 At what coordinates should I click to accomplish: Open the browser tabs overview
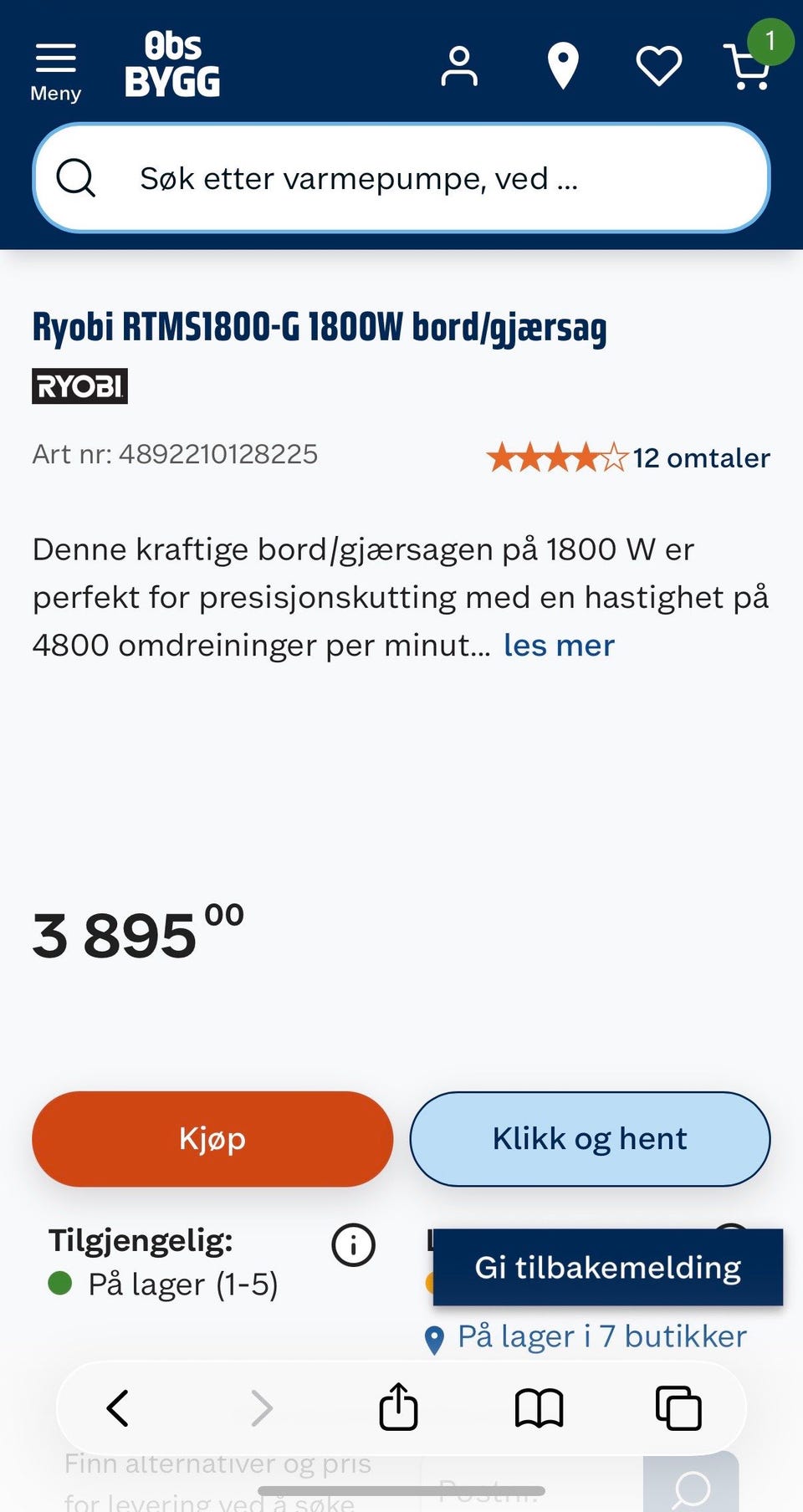point(678,1408)
